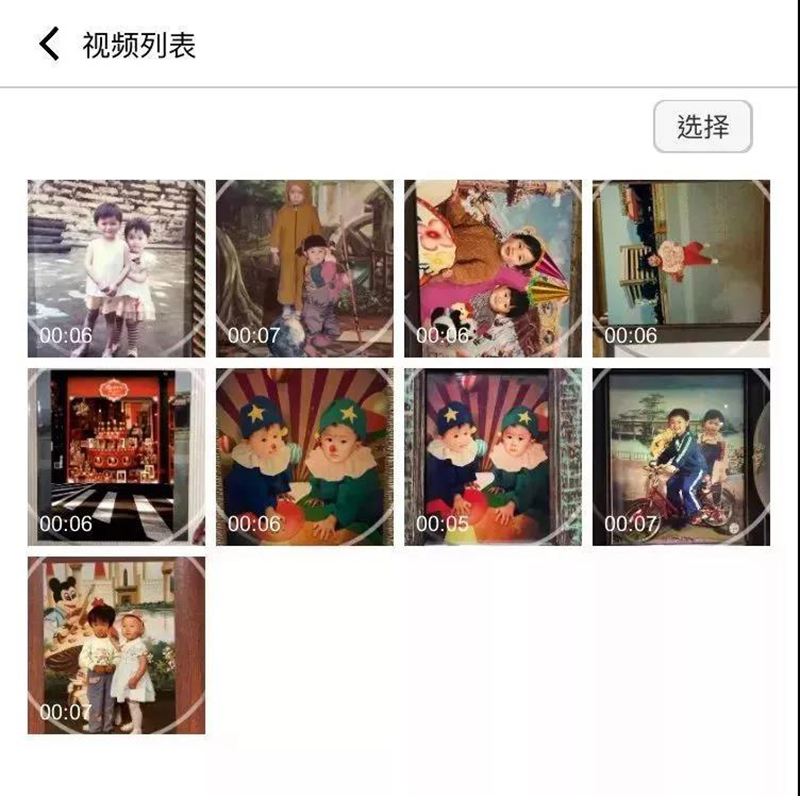800x796 pixels.
Task: Open the red shop window video
Action: click(116, 457)
